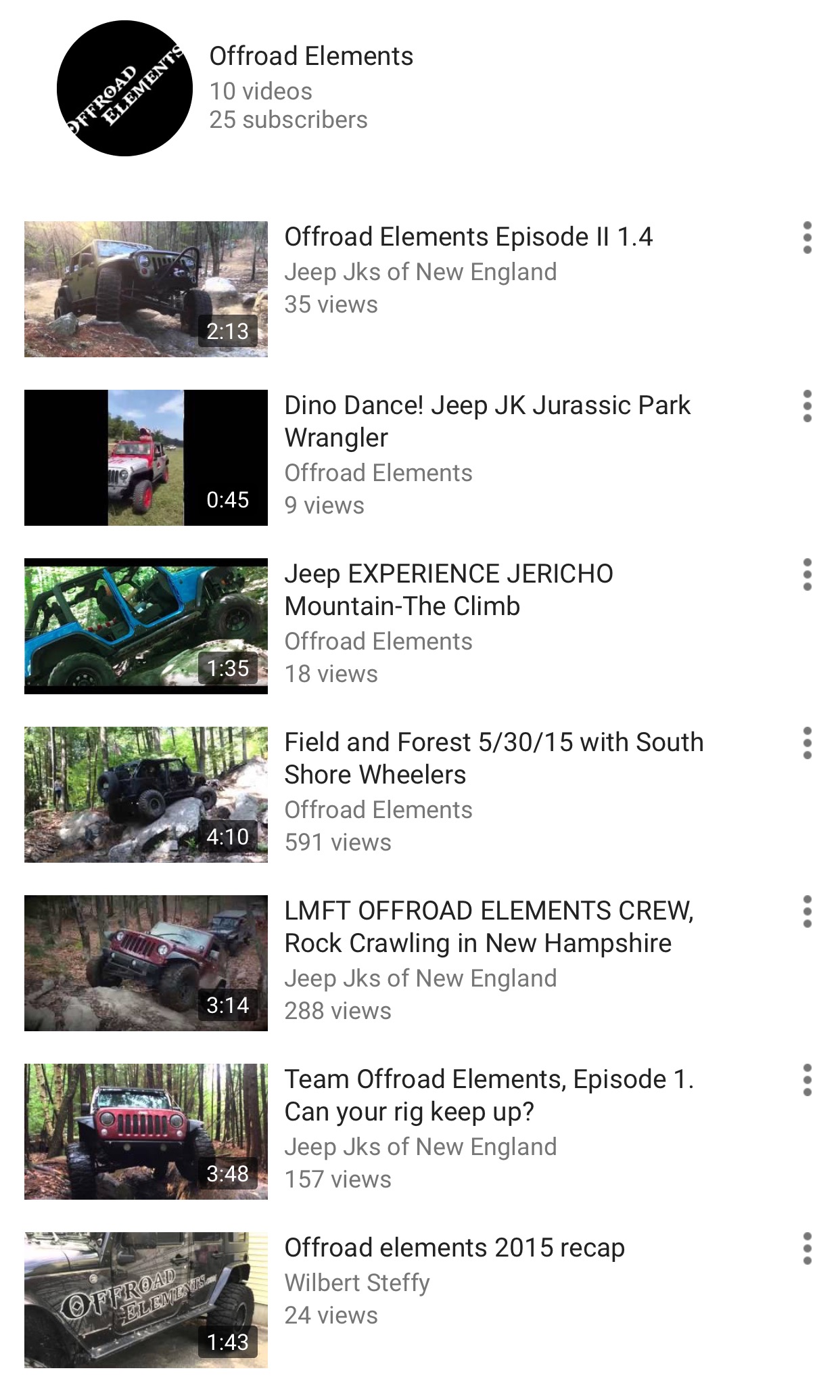Play Offroad Elements Episode II 1.4 video
The height and width of the screenshot is (1400, 840).
pyautogui.click(x=146, y=289)
